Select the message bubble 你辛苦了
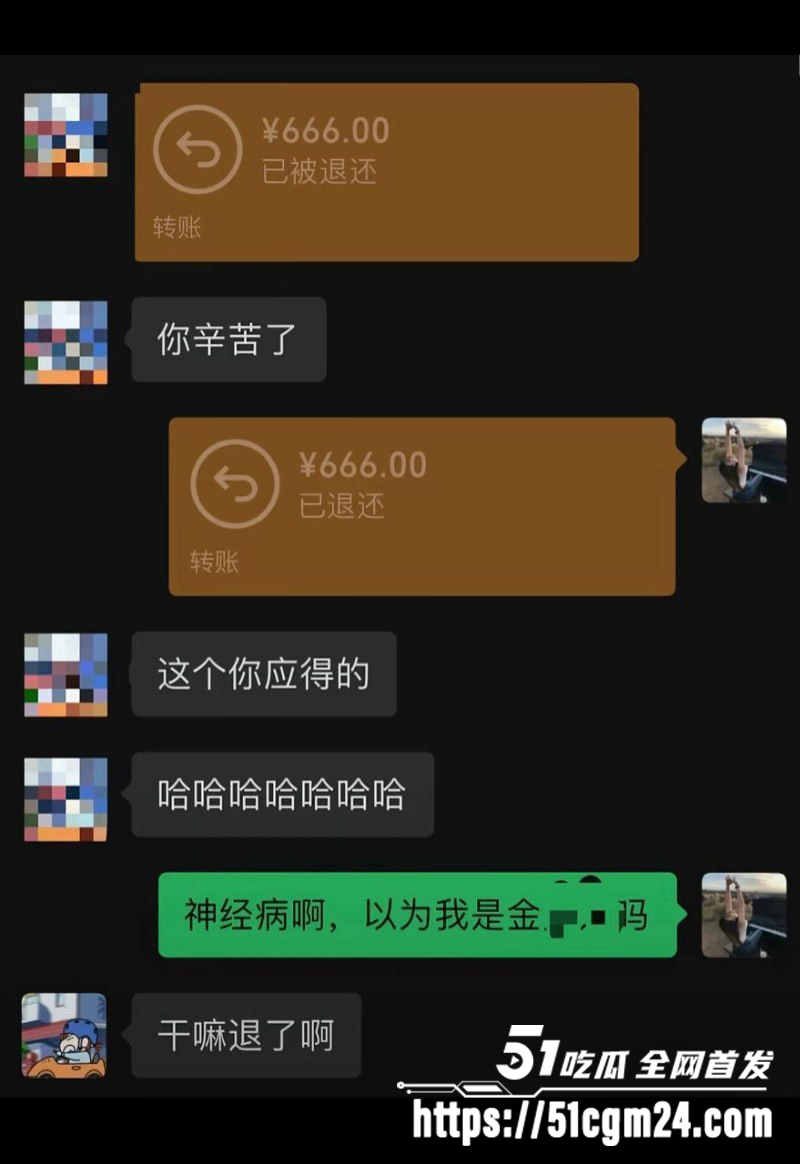 (x=228, y=340)
